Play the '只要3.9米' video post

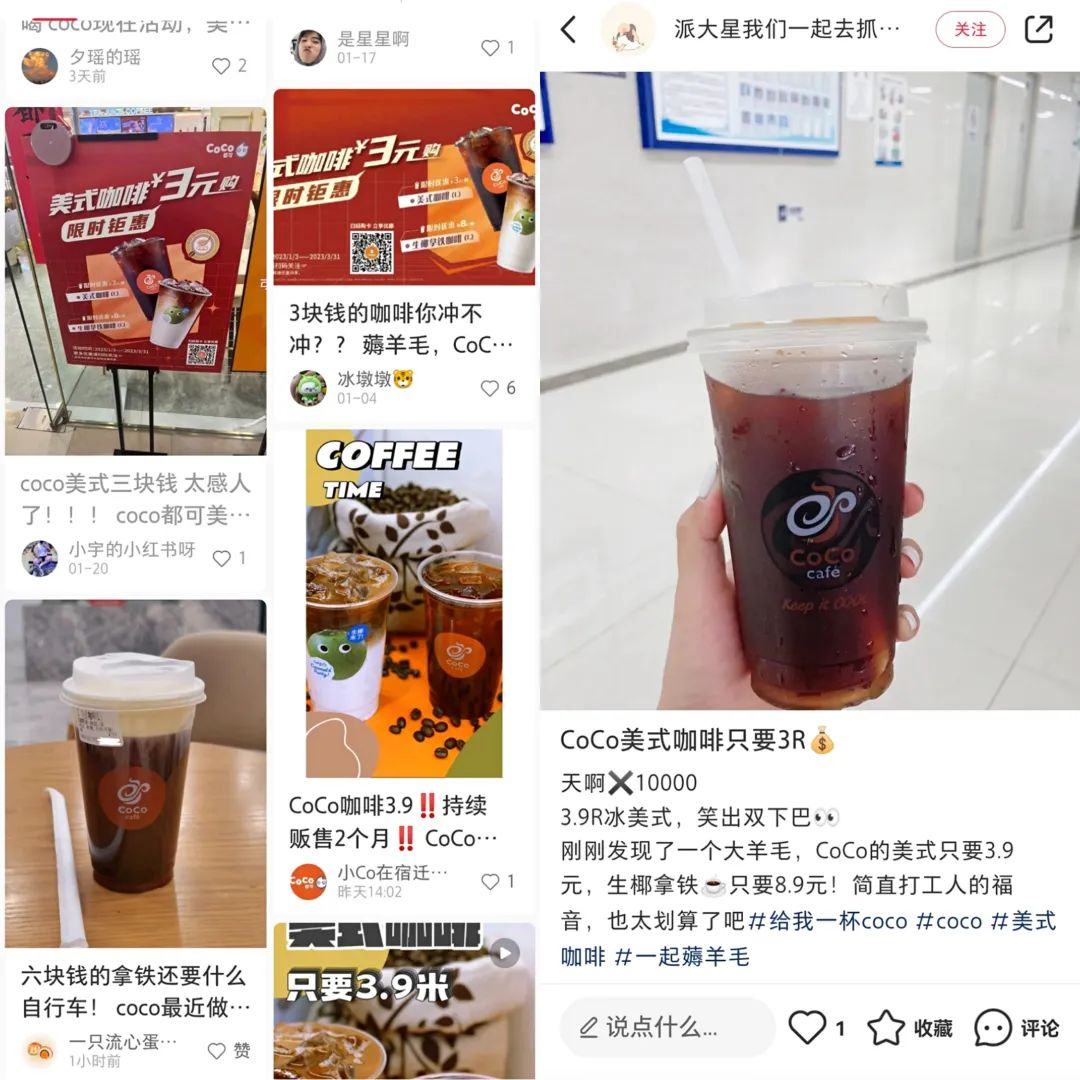pos(505,953)
